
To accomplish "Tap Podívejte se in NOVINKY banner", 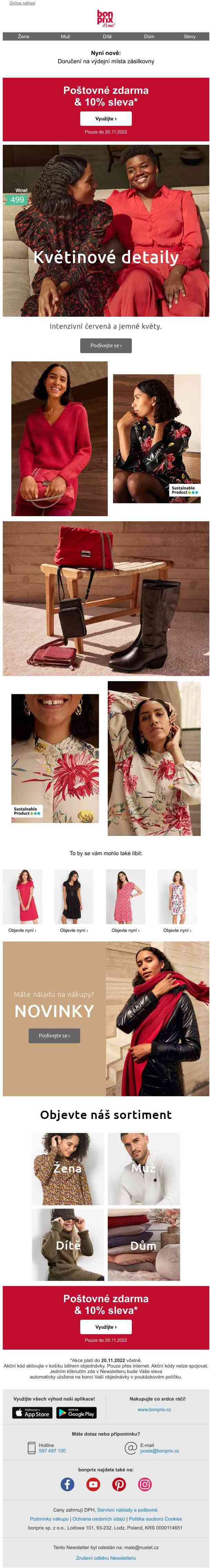I will coord(54,1035).
